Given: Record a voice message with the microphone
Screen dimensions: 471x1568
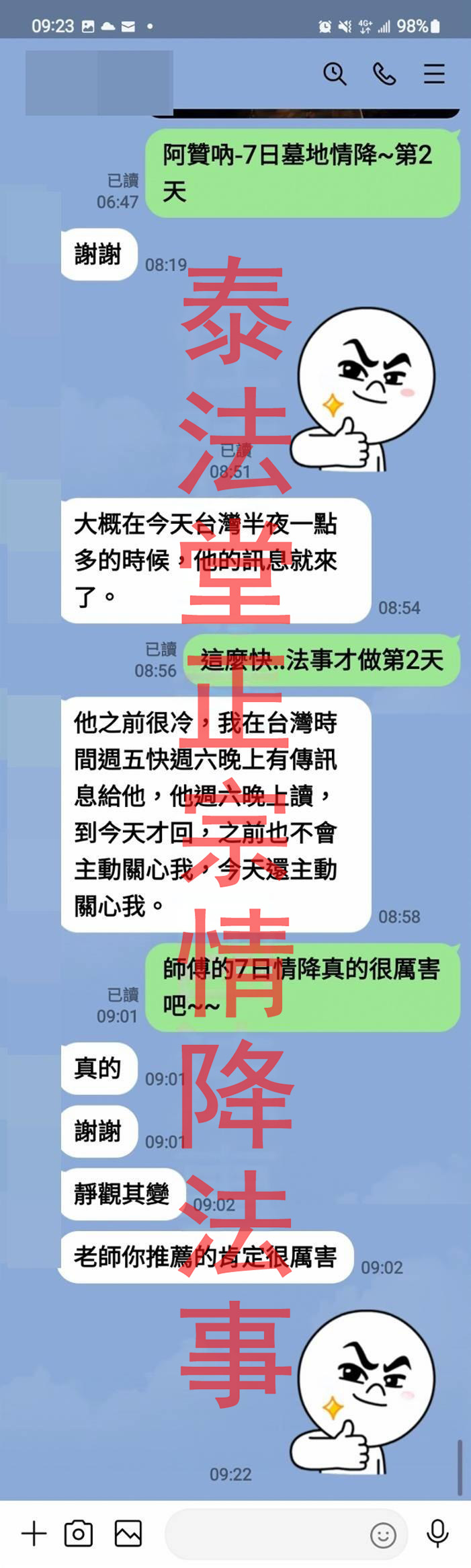Looking at the screenshot, I should (x=438, y=1534).
